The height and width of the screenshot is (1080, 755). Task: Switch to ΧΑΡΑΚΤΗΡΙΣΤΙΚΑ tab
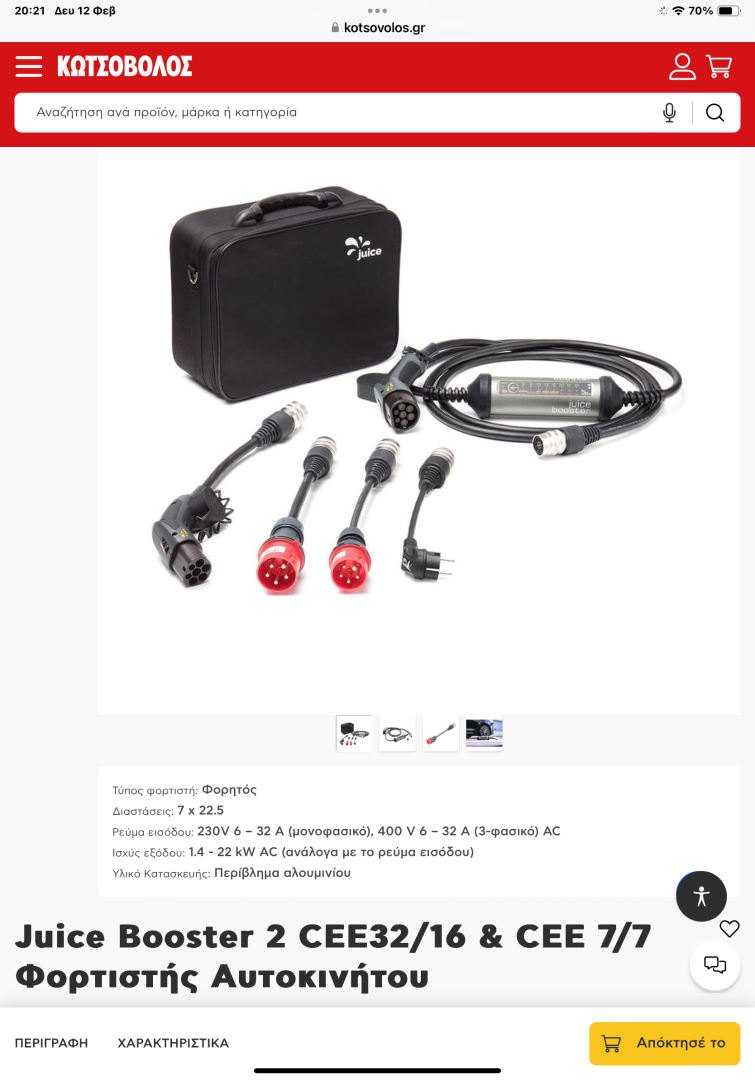tap(173, 1043)
